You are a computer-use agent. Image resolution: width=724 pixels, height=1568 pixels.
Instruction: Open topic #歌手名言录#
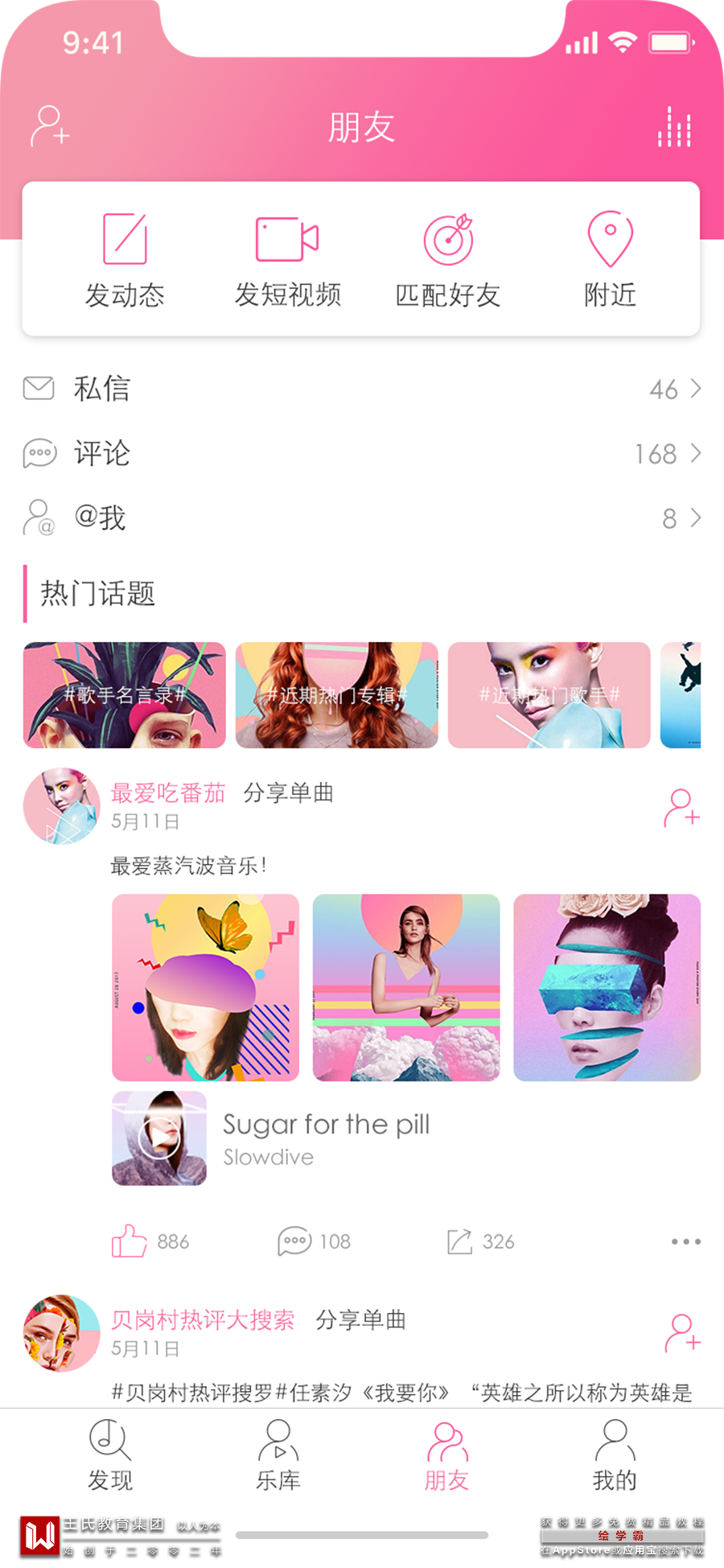[x=125, y=695]
